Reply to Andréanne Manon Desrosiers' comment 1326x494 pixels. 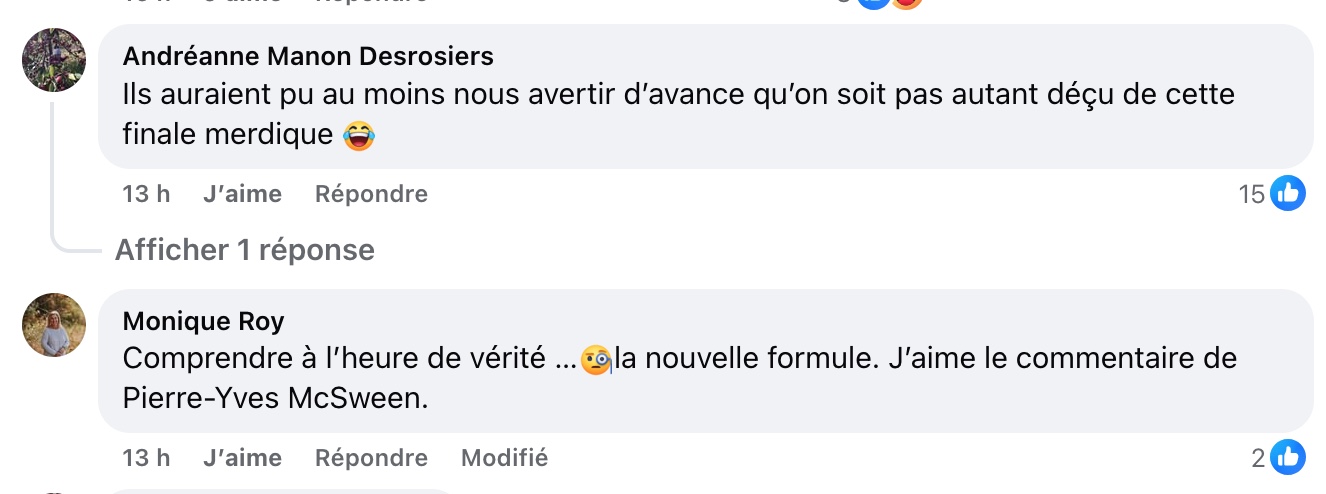tap(371, 194)
